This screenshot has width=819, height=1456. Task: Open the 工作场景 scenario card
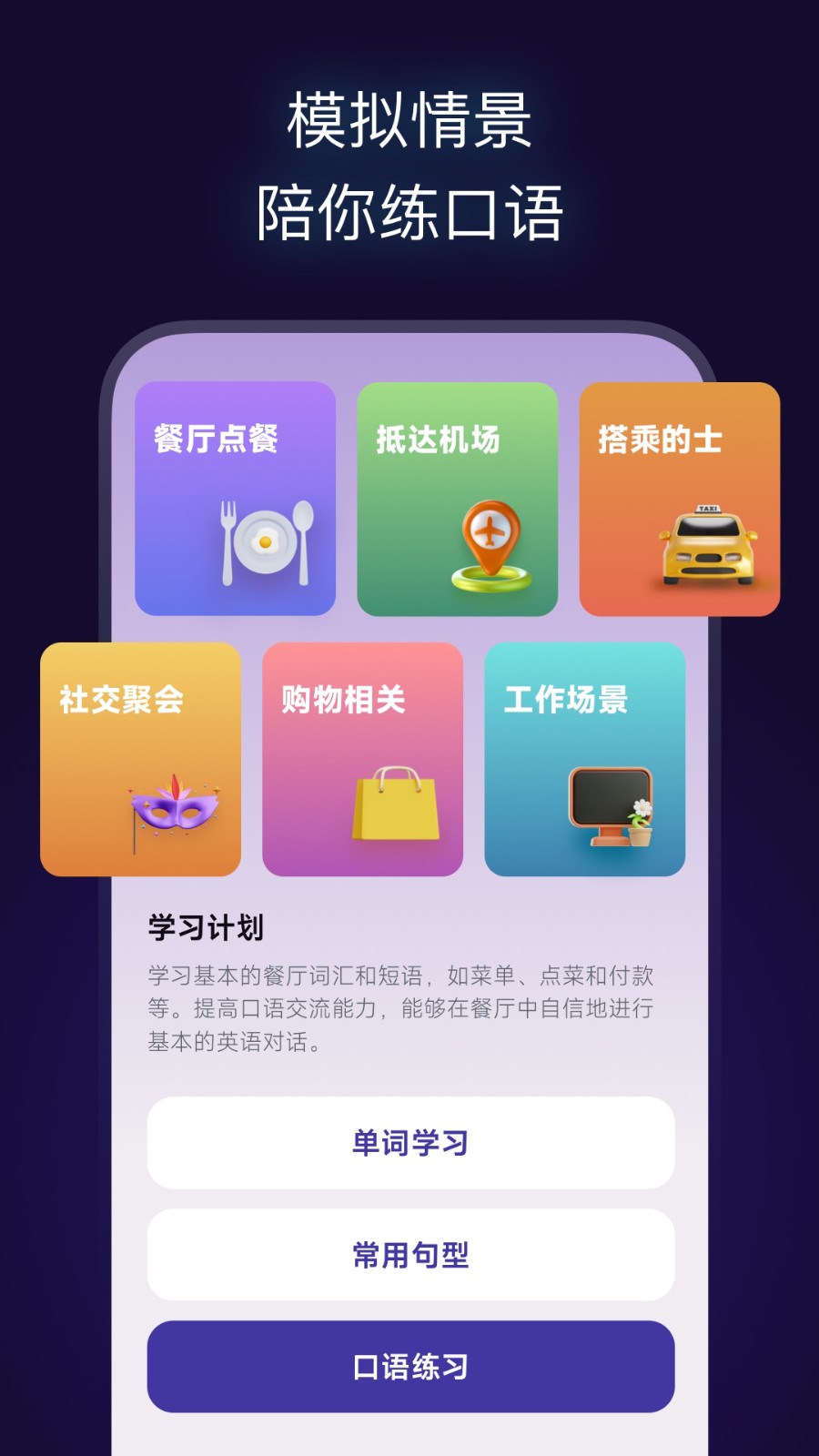[584, 760]
